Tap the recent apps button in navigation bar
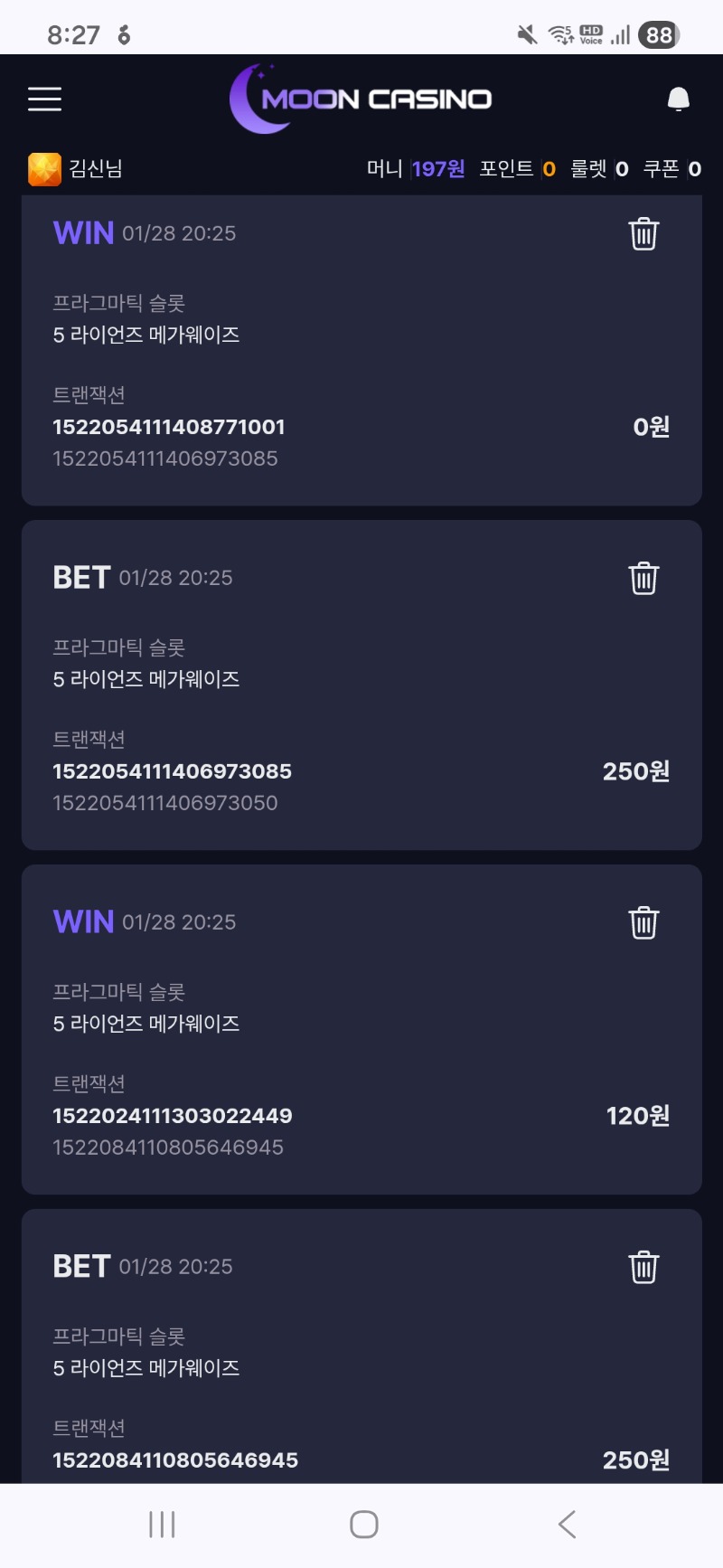This screenshot has height=1568, width=723. point(161,1524)
